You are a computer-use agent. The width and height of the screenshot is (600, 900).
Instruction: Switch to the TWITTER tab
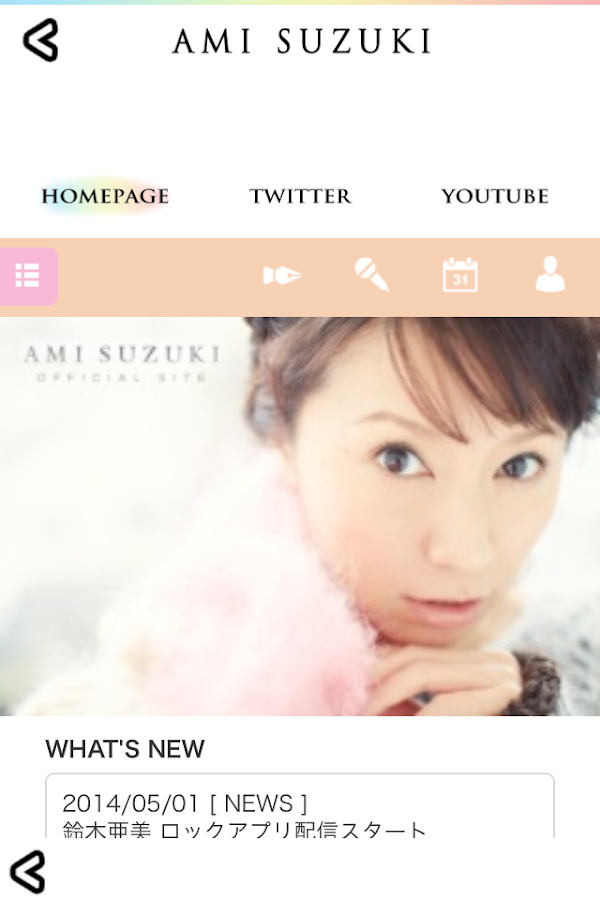tap(300, 196)
